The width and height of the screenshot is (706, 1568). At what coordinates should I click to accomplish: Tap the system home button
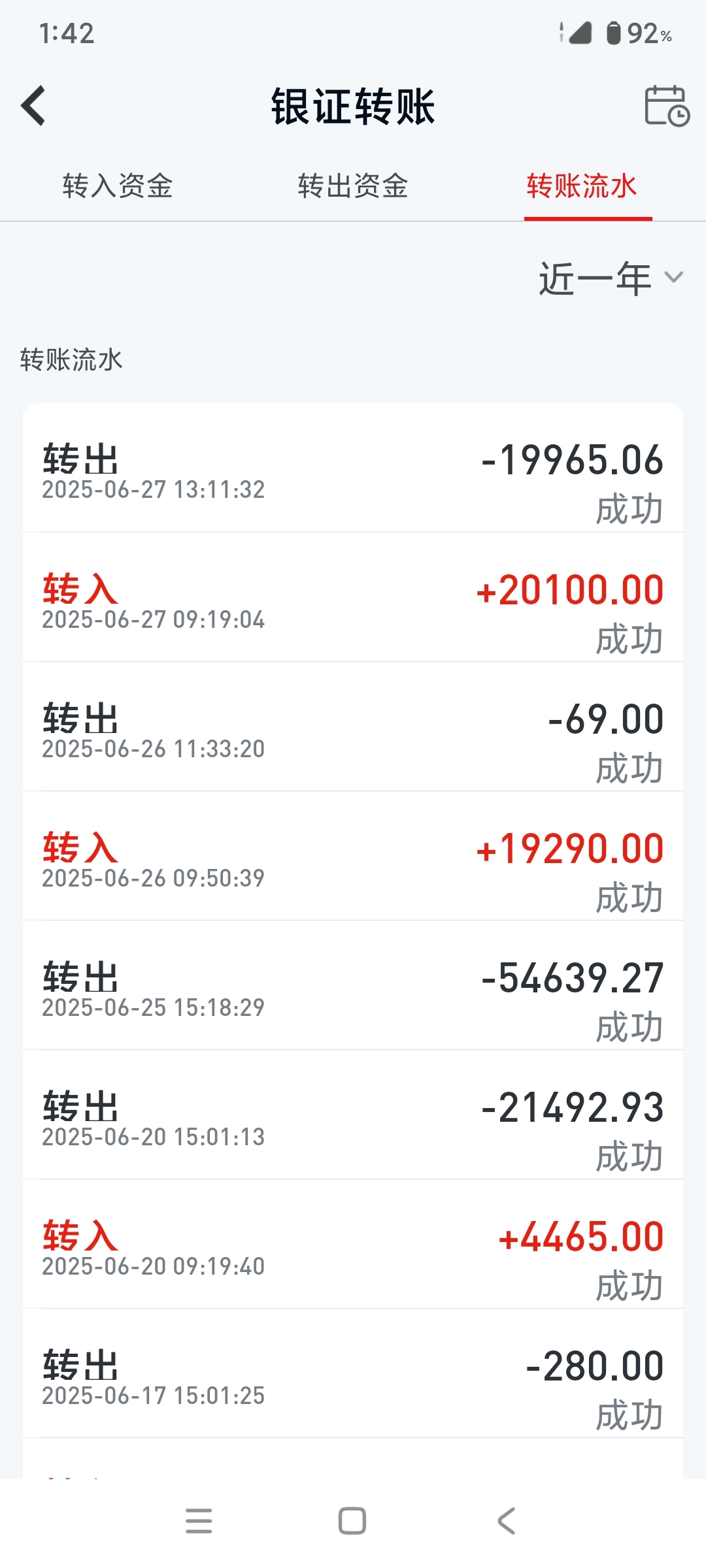tap(352, 1521)
